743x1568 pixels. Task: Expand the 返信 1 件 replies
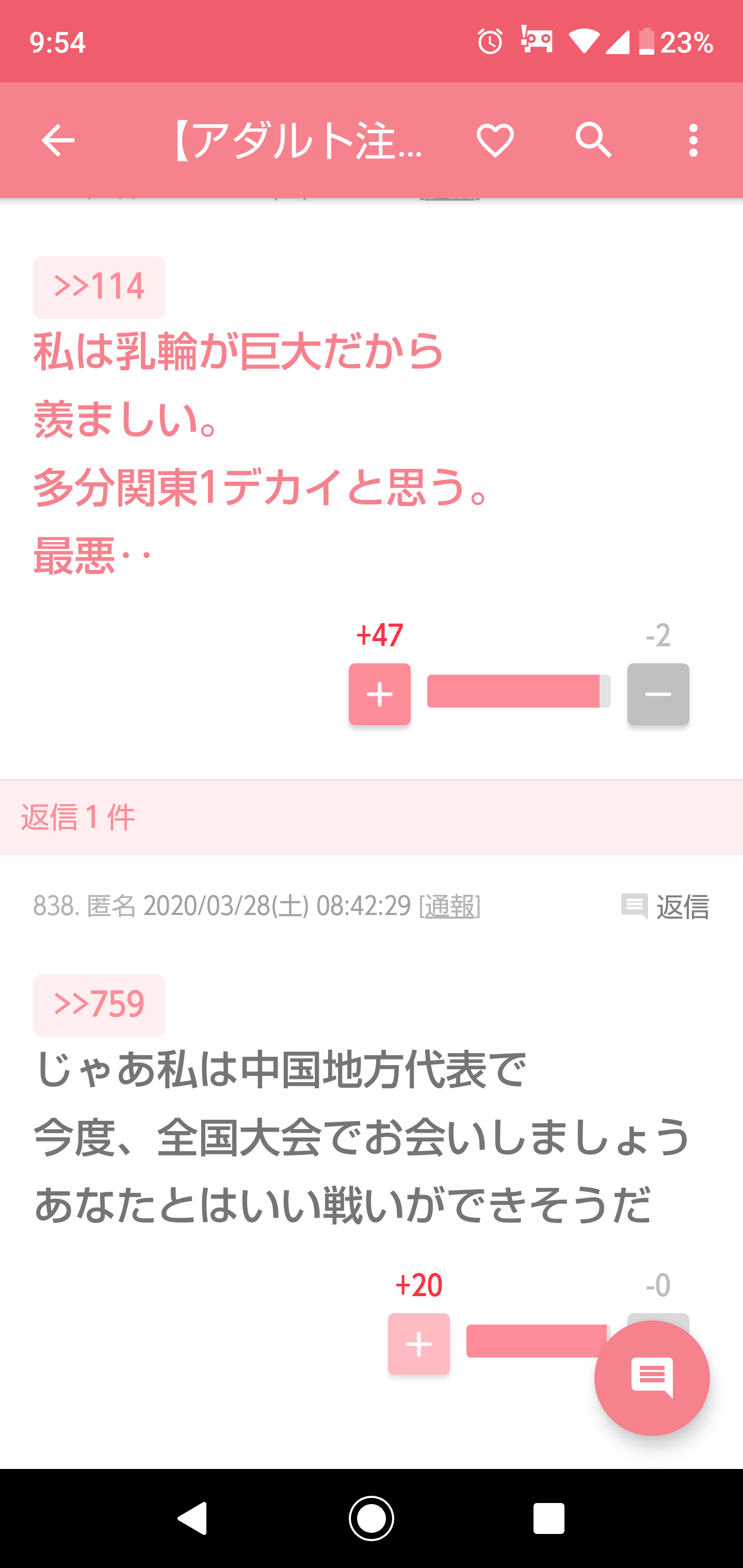click(78, 817)
